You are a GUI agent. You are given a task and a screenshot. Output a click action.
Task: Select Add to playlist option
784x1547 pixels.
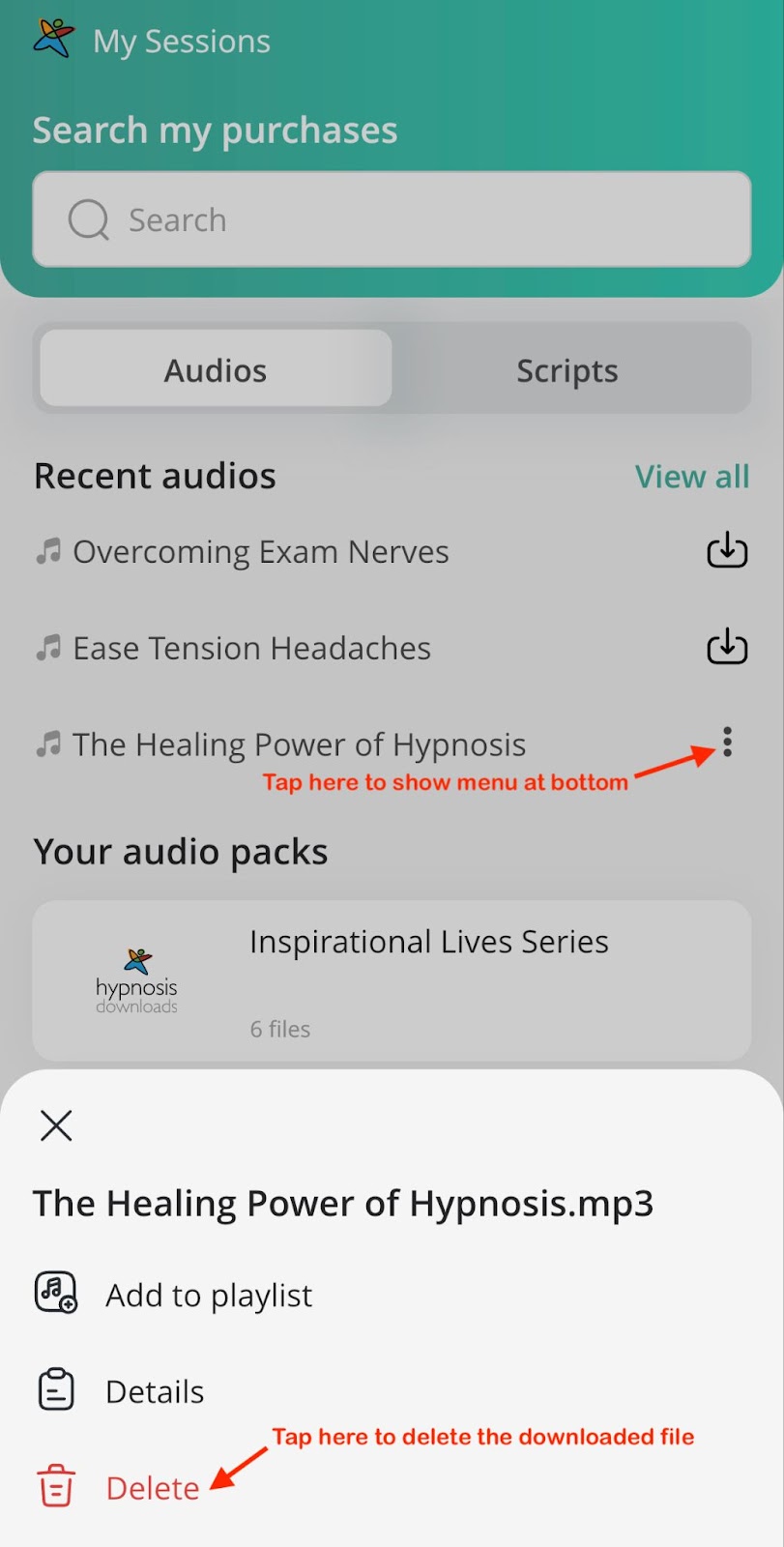(x=208, y=1295)
